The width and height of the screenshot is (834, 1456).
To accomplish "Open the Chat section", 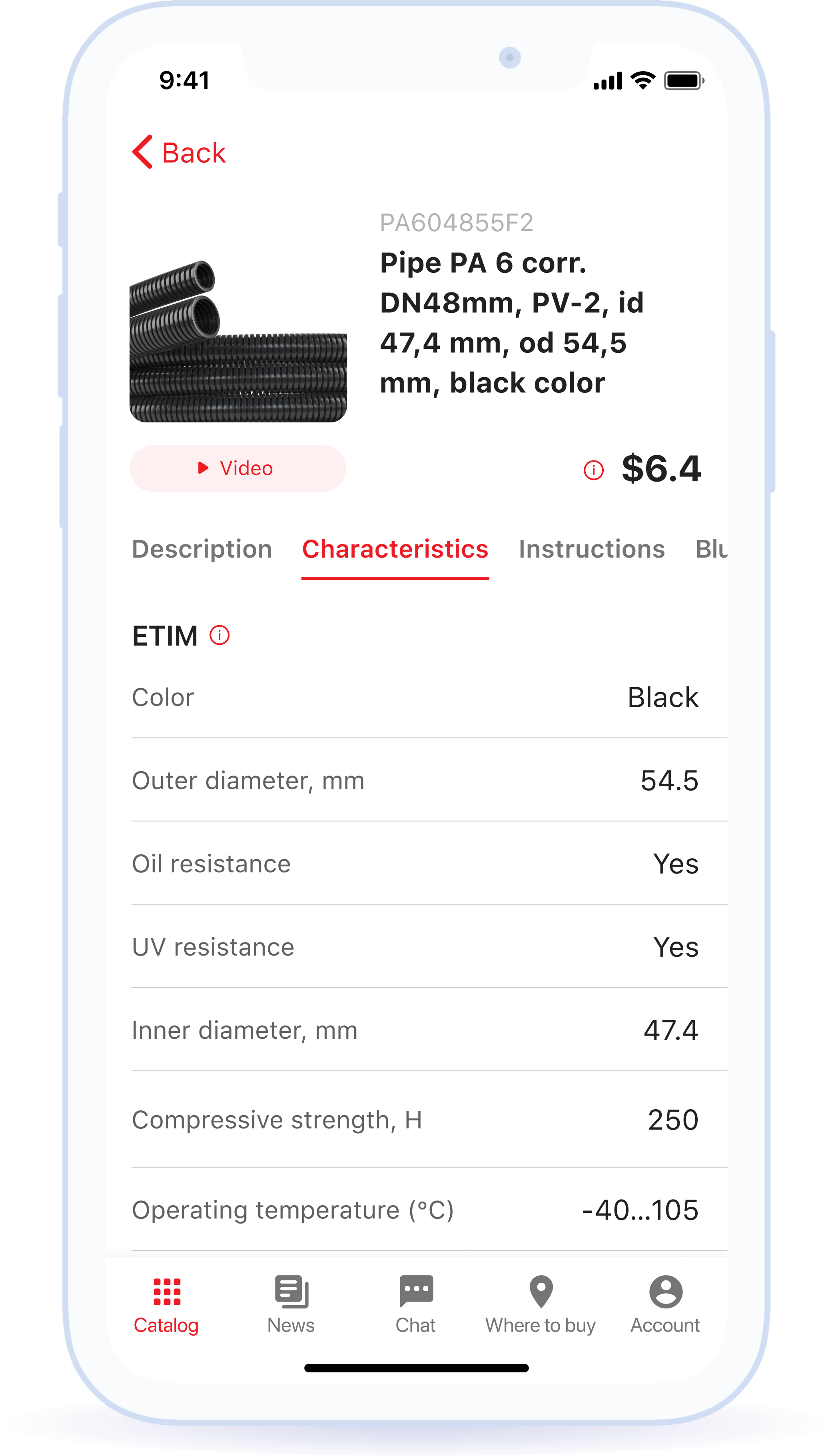I will tap(416, 1304).
